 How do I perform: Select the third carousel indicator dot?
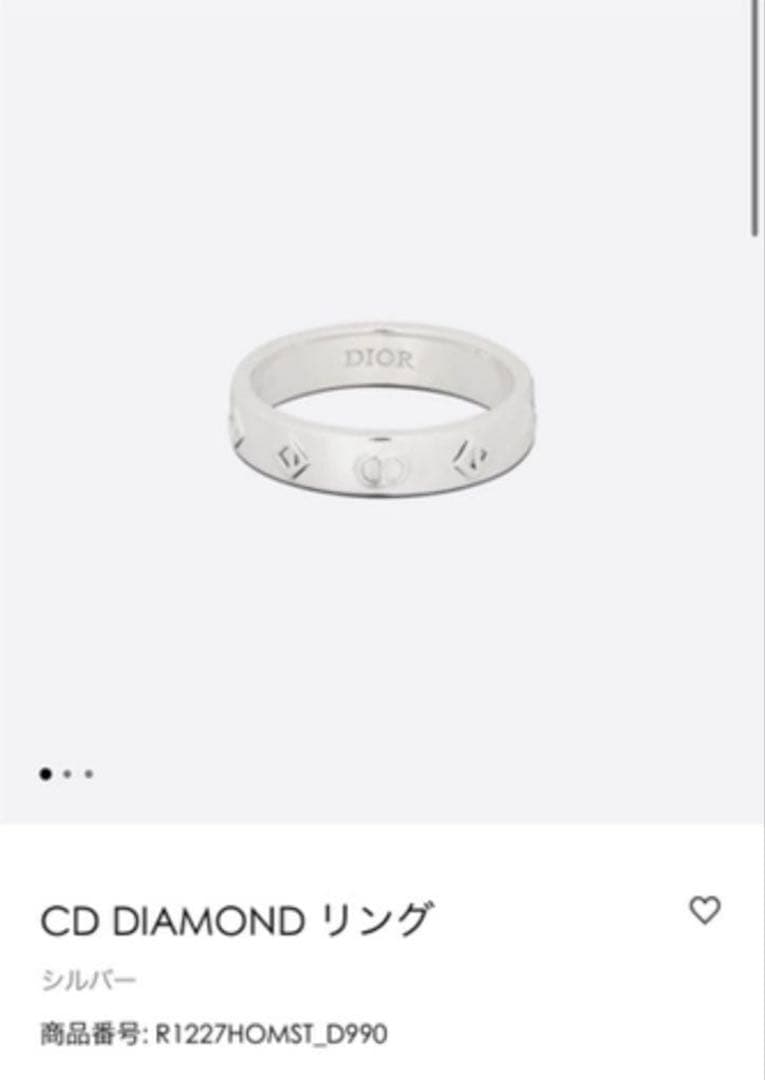pyautogui.click(x=89, y=774)
